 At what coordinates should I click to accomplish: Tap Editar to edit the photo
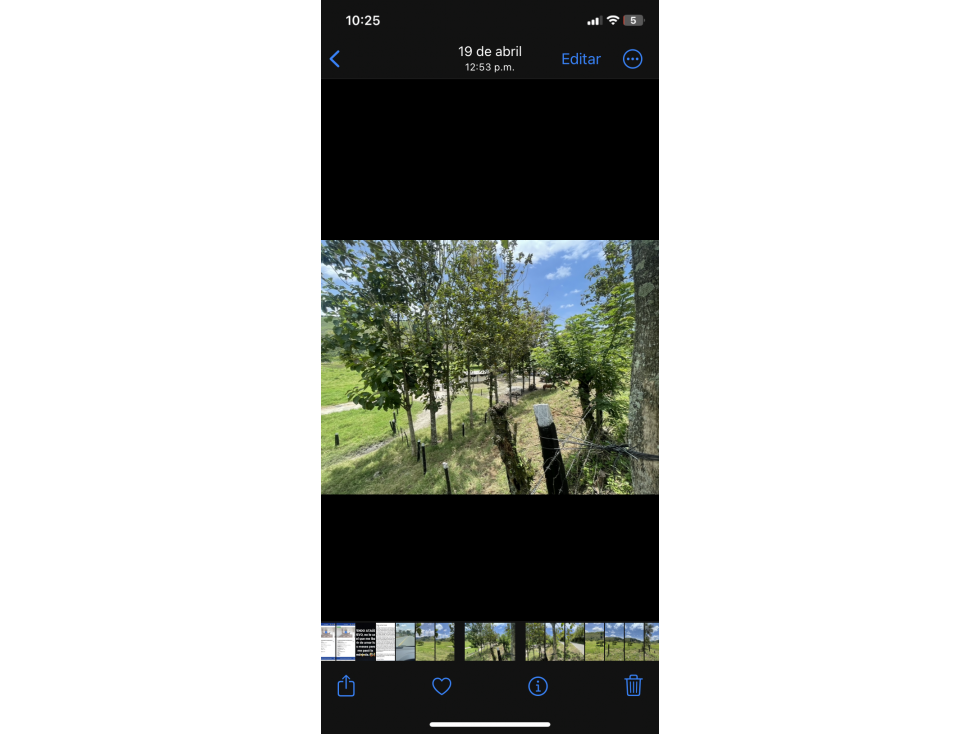[580, 59]
